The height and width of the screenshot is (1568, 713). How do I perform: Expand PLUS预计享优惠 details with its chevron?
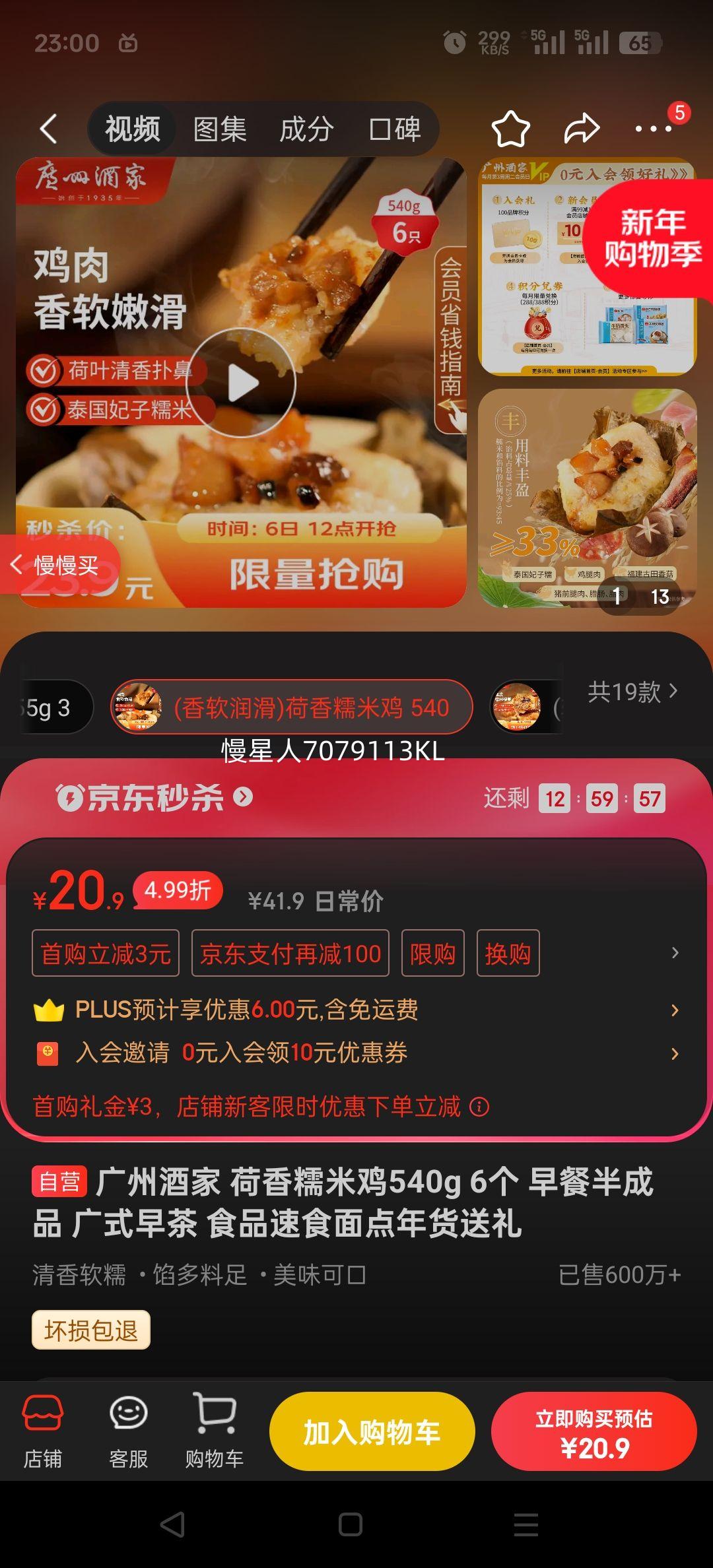pos(675,1010)
